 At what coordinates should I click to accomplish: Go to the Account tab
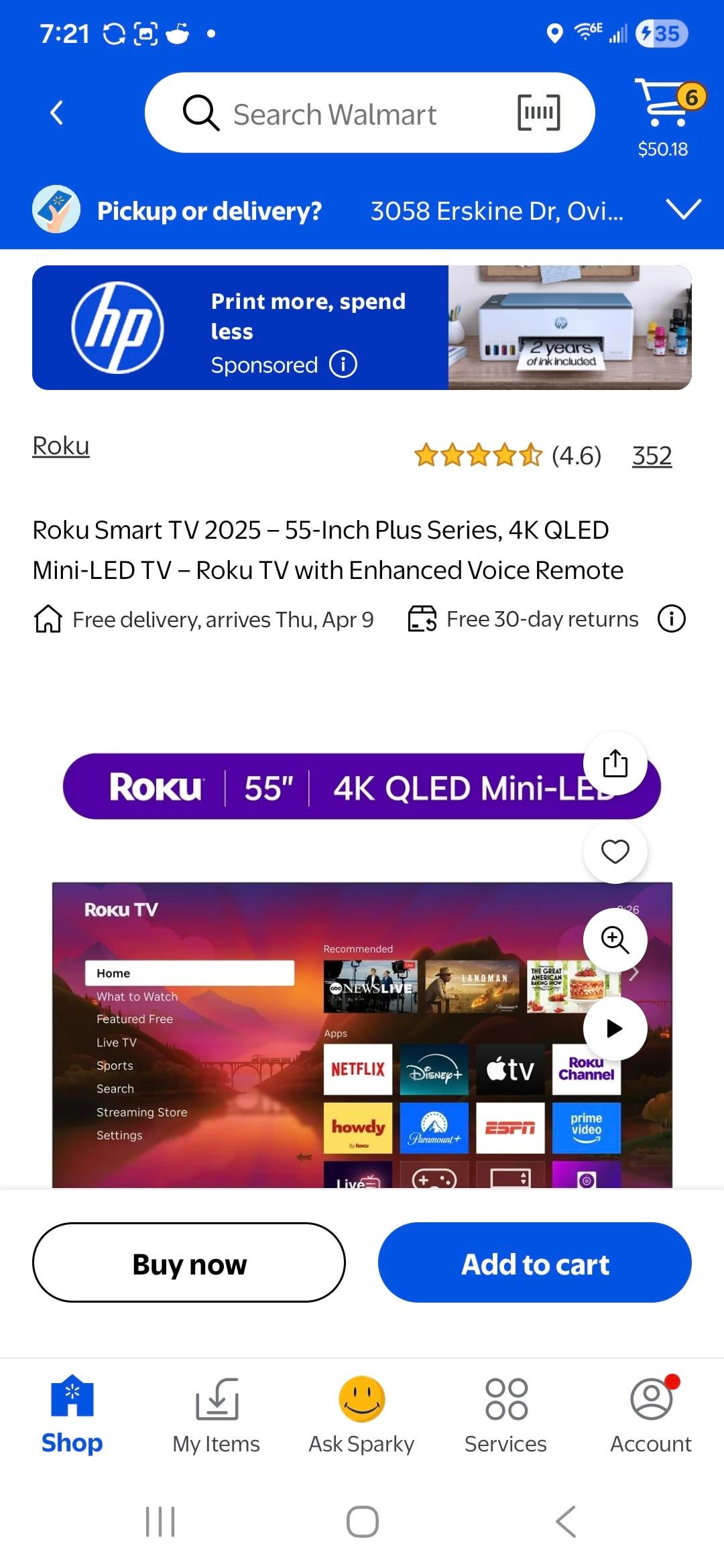point(650,1415)
